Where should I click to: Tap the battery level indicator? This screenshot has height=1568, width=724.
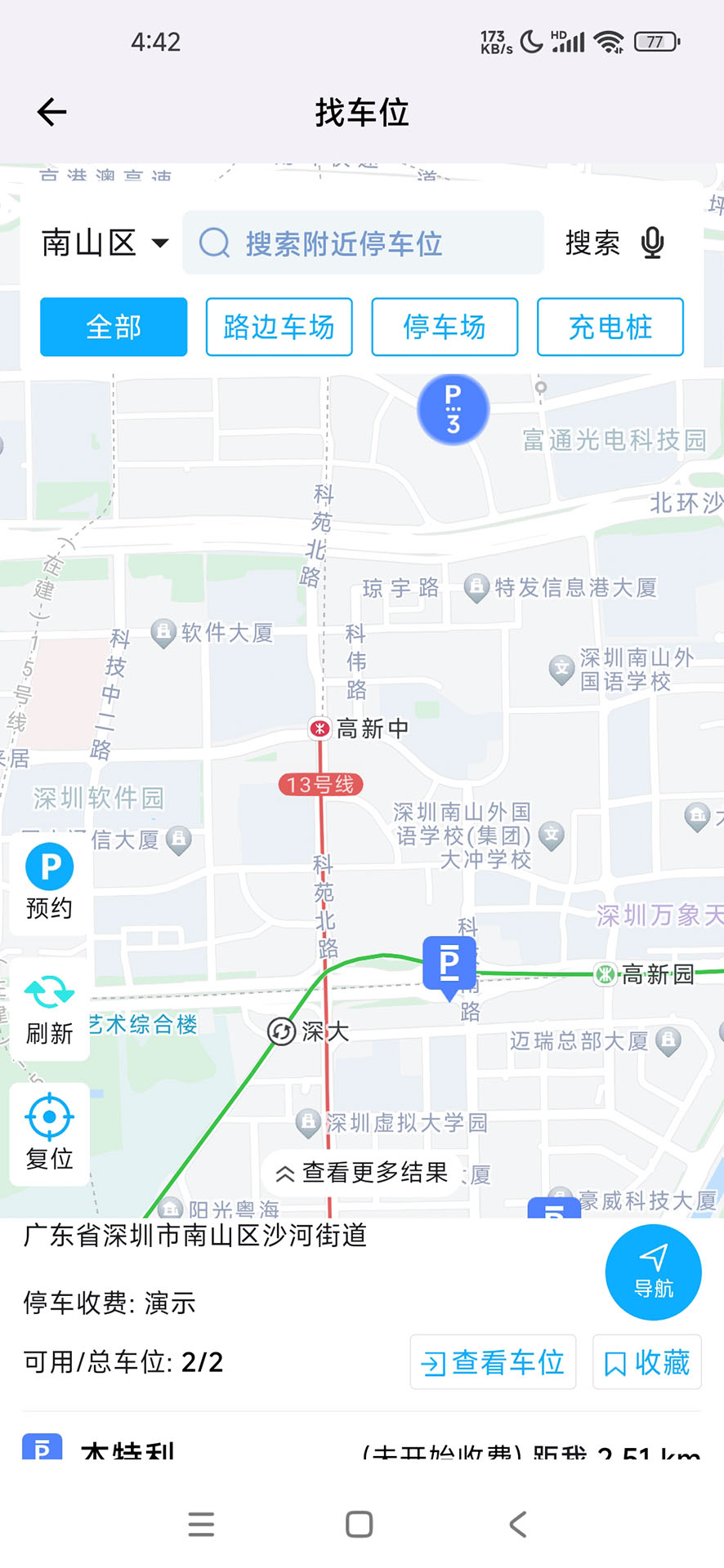[x=655, y=40]
